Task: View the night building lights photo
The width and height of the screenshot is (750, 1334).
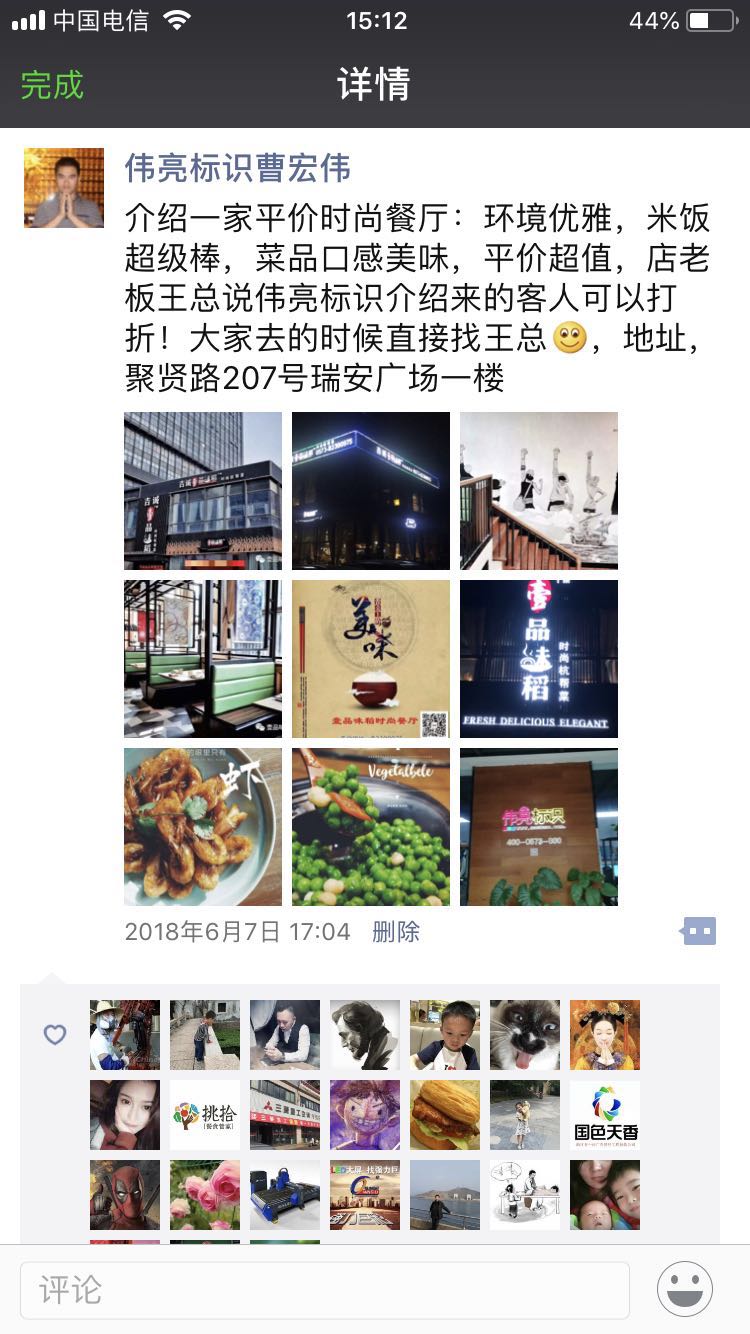Action: coord(371,491)
